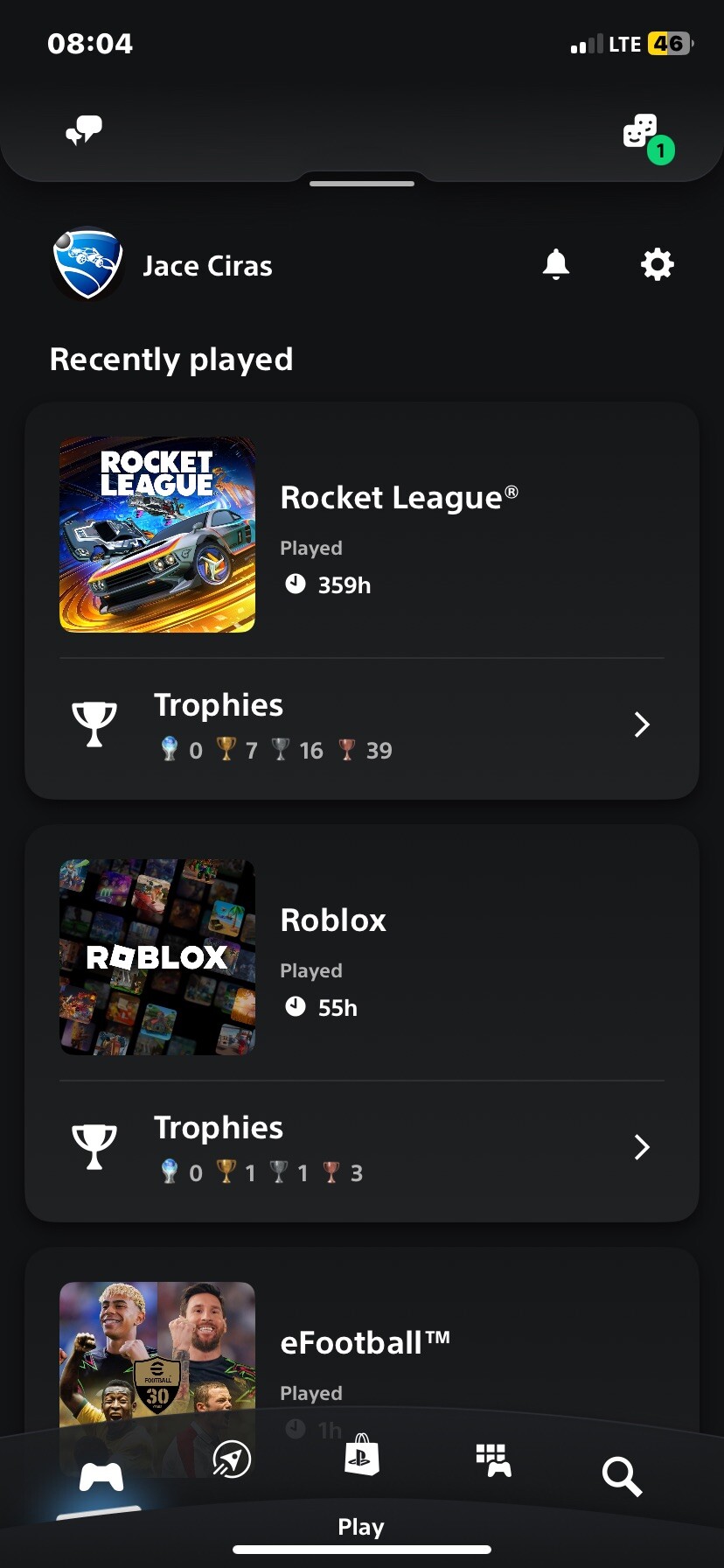Image resolution: width=724 pixels, height=1568 pixels.
Task: Open the messages chat icon
Action: [85, 131]
